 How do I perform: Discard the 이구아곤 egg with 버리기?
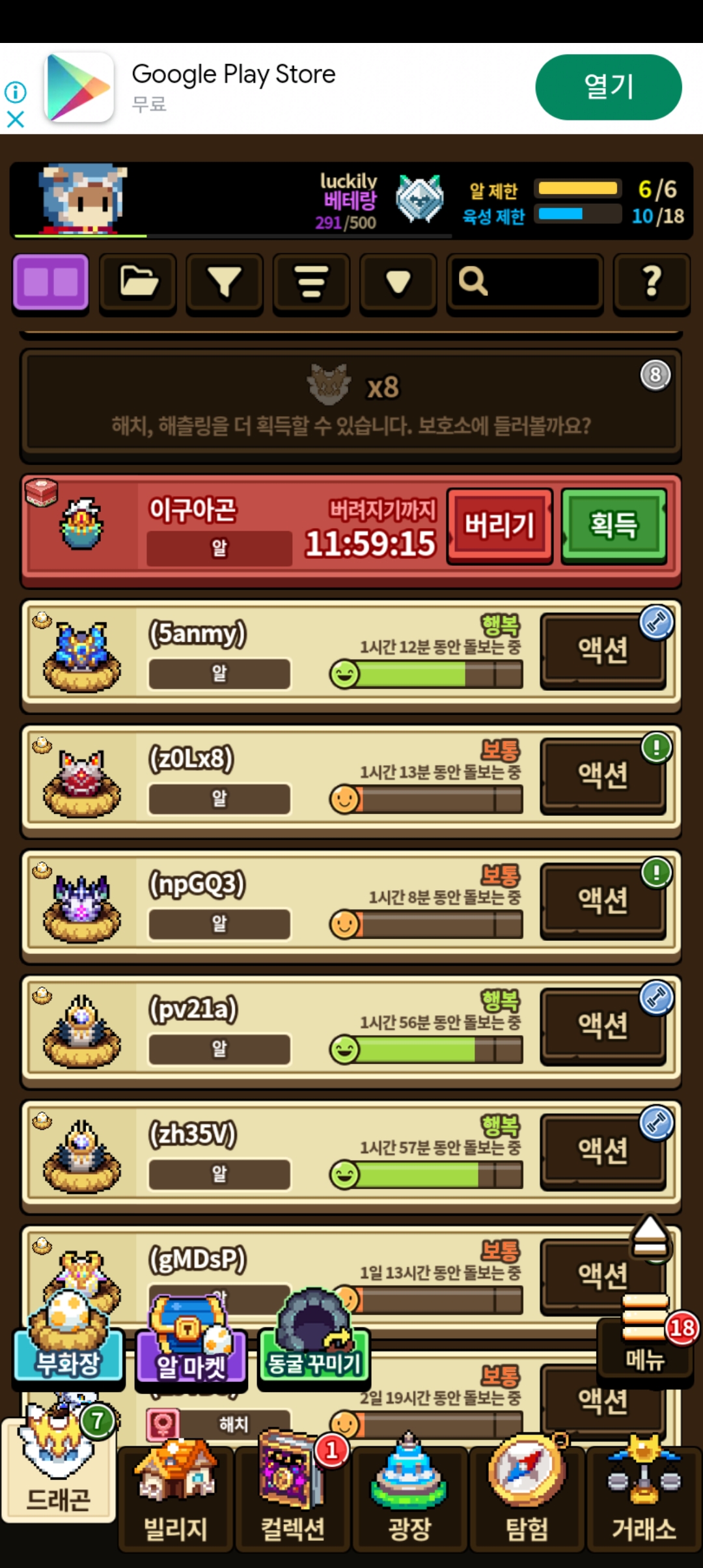(x=499, y=525)
